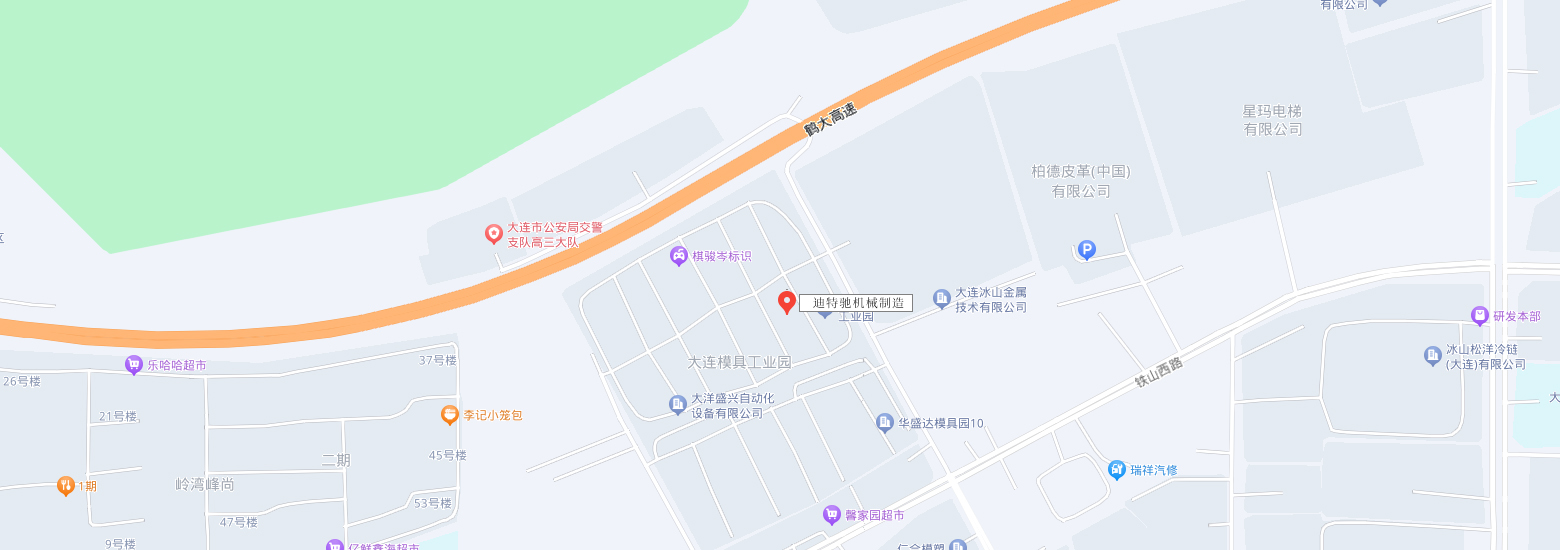Open the parking icon near 柏德皮革

[x=1086, y=250]
